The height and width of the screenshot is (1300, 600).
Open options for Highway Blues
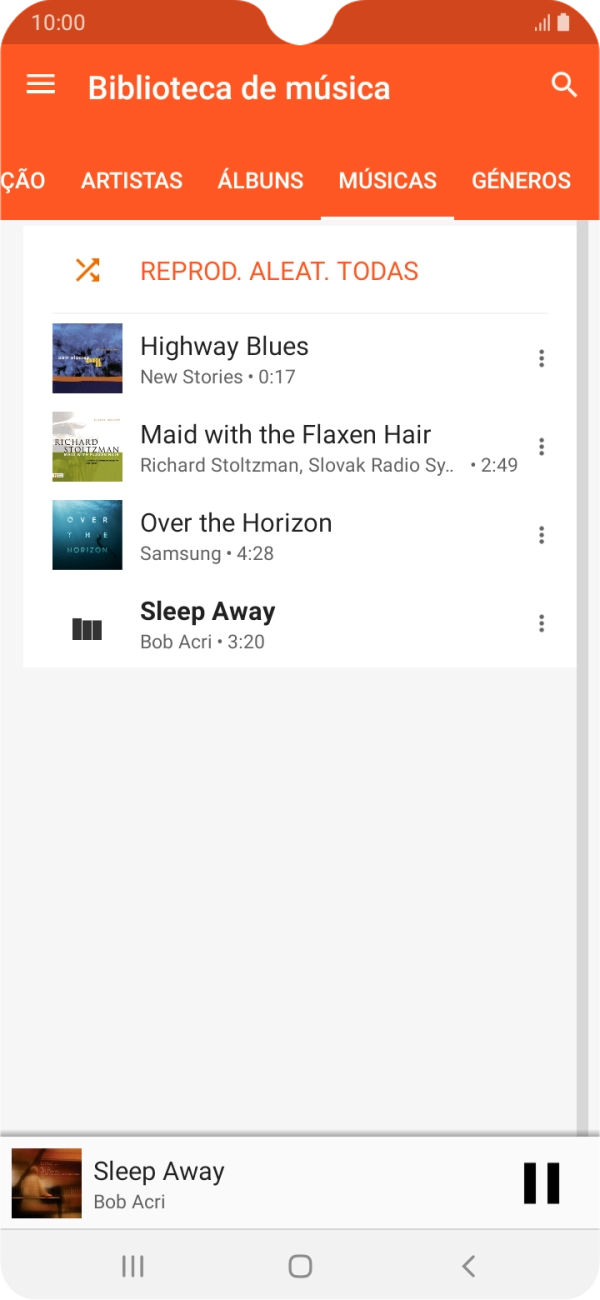[x=541, y=359]
